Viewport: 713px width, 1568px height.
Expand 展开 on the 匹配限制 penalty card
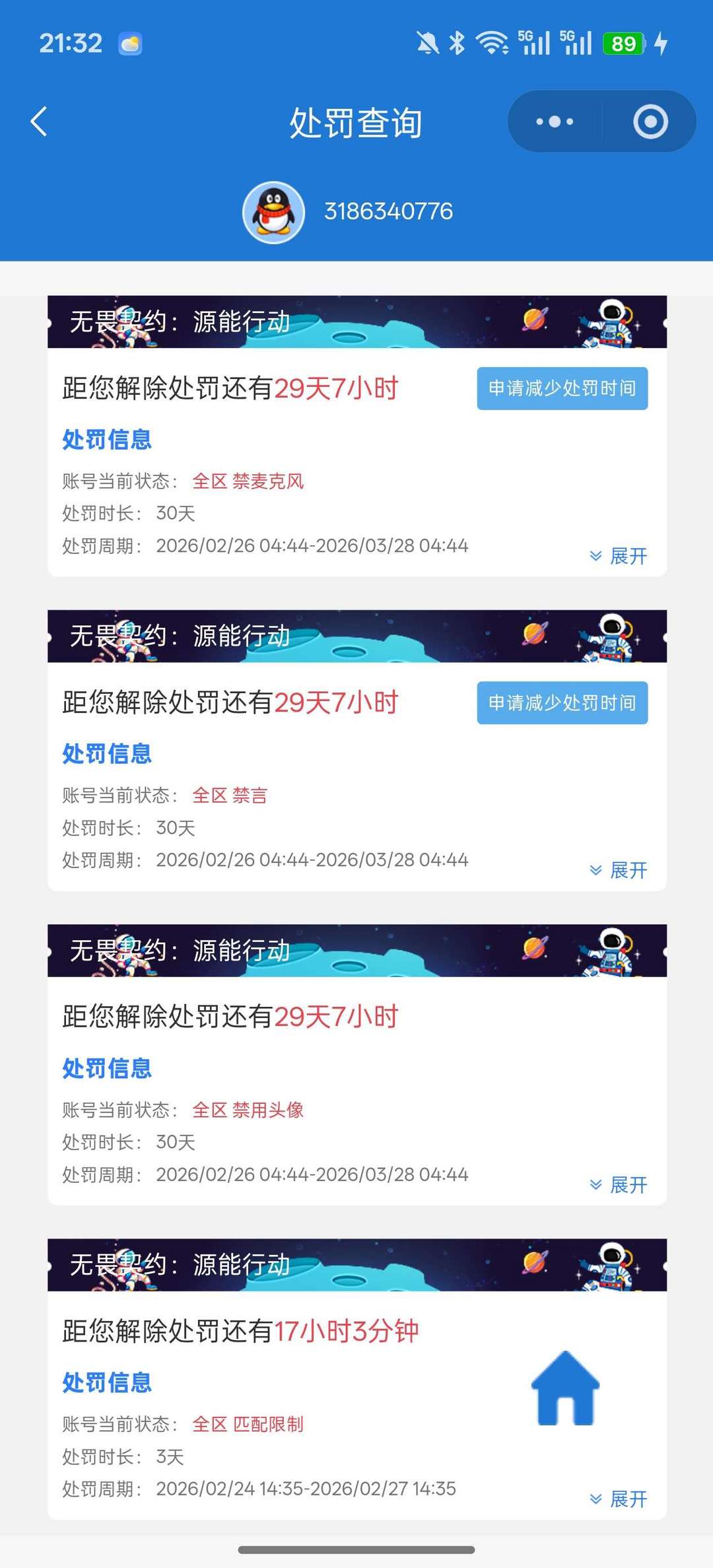[619, 1499]
